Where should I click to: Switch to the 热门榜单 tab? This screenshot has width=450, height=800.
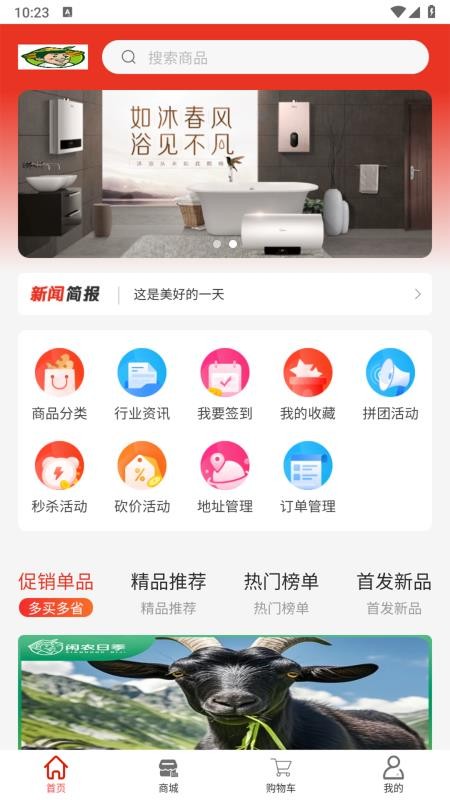pyautogui.click(x=281, y=593)
